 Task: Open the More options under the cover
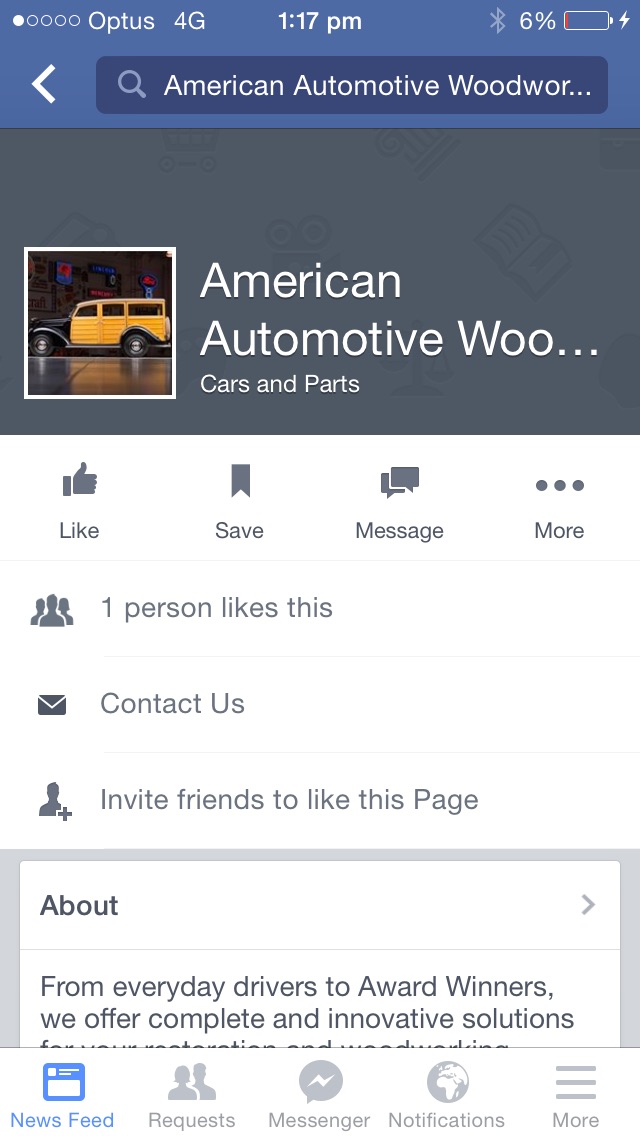[559, 500]
